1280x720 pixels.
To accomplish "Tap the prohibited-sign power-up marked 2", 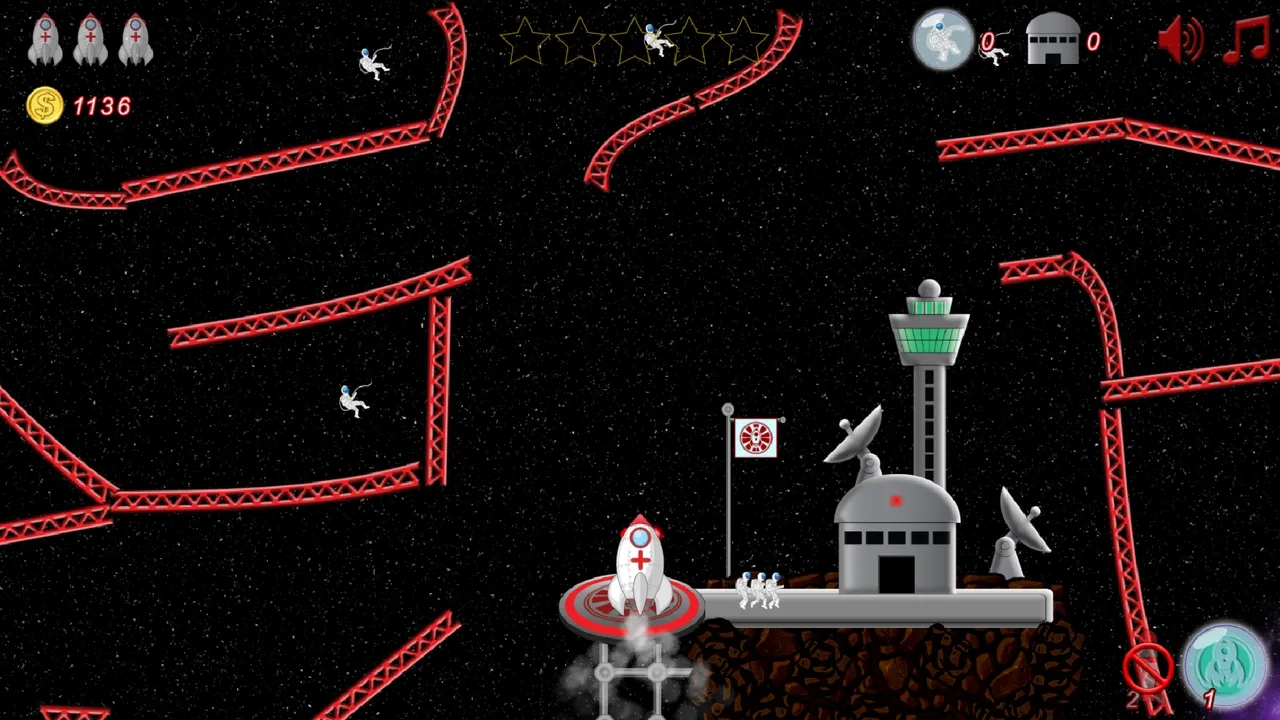I will pyautogui.click(x=1147, y=668).
